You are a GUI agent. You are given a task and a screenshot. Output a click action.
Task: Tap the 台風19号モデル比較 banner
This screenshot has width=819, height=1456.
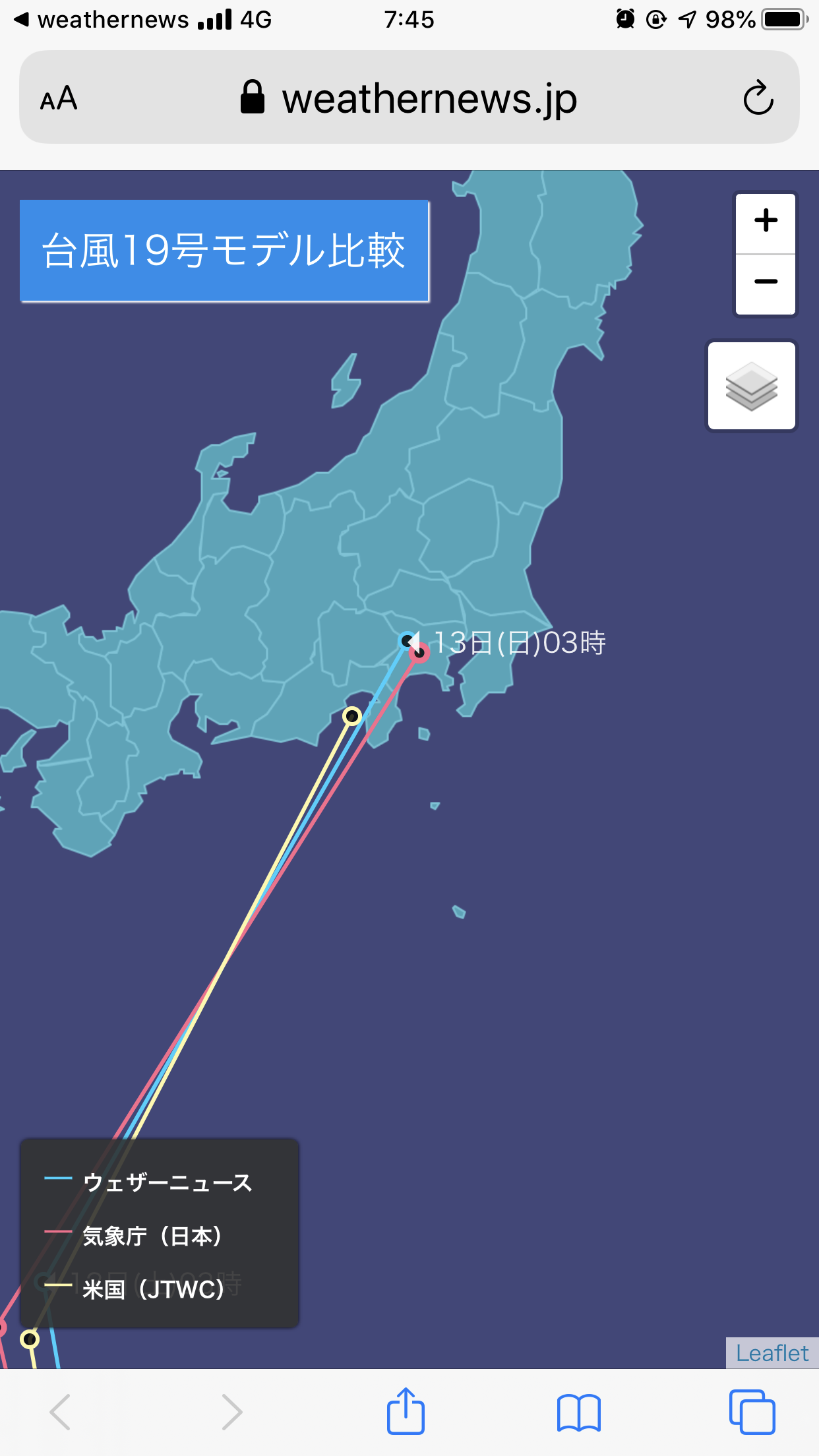(224, 251)
